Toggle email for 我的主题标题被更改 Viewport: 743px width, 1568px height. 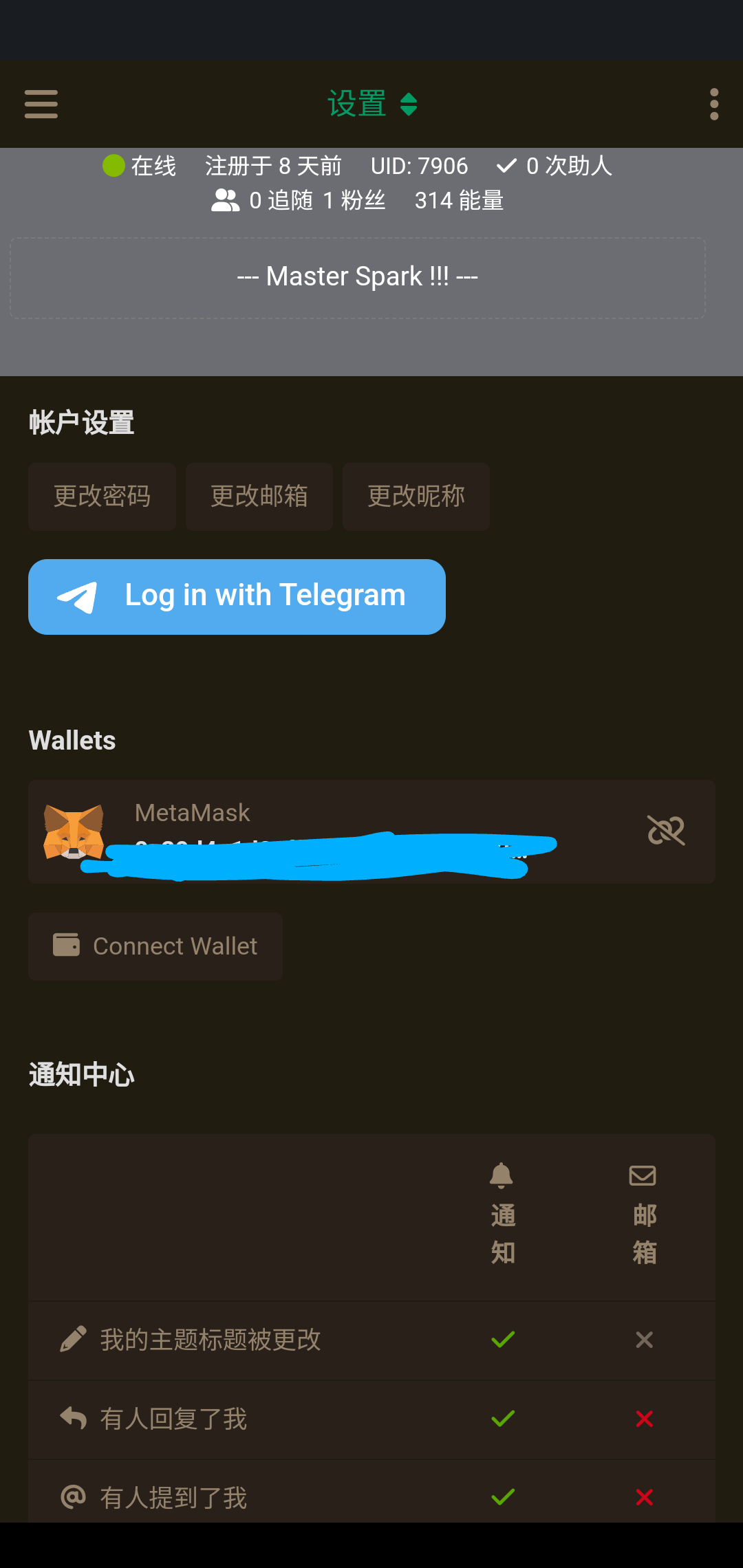[x=645, y=1340]
